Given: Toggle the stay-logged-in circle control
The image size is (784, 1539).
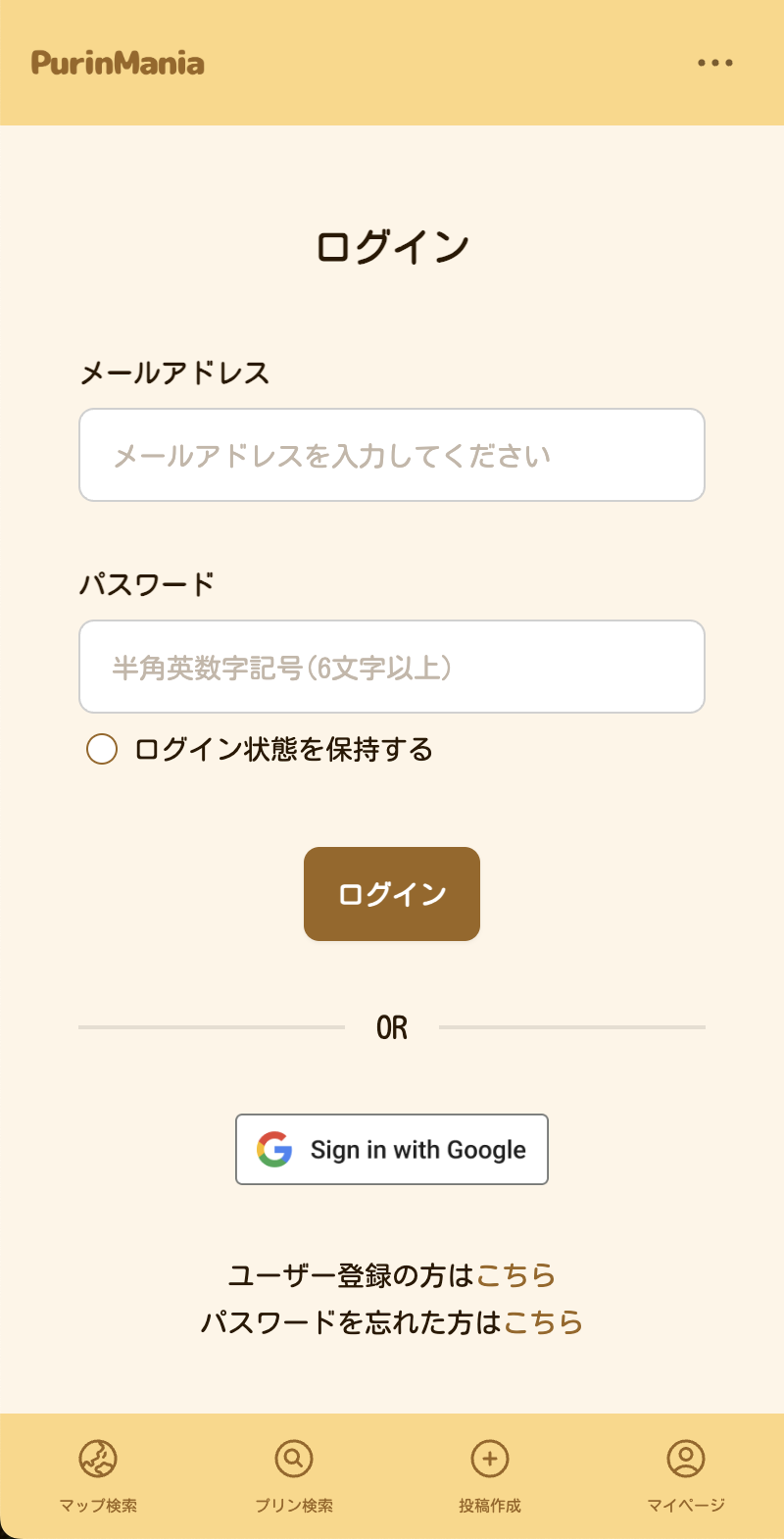Looking at the screenshot, I should pos(102,749).
